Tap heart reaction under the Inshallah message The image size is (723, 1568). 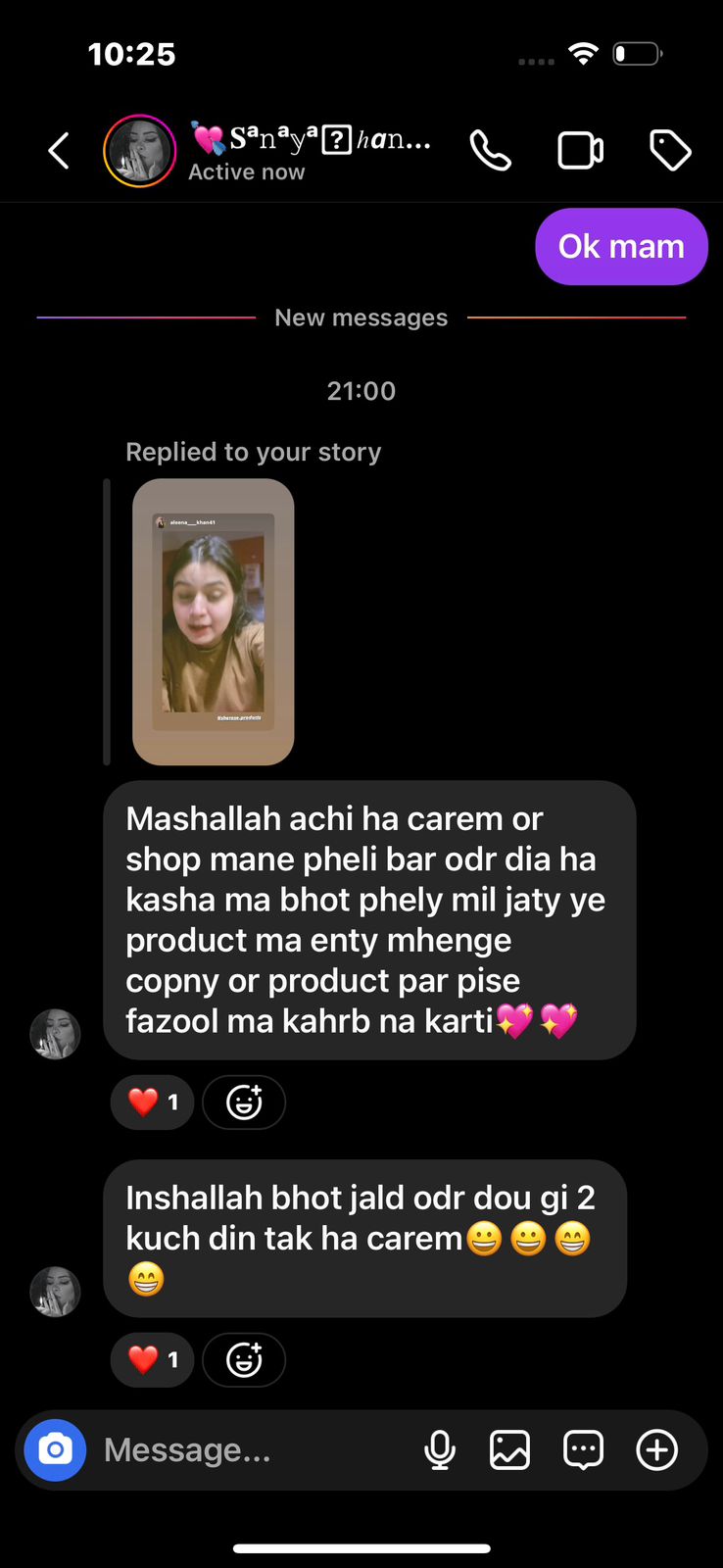153,1360
